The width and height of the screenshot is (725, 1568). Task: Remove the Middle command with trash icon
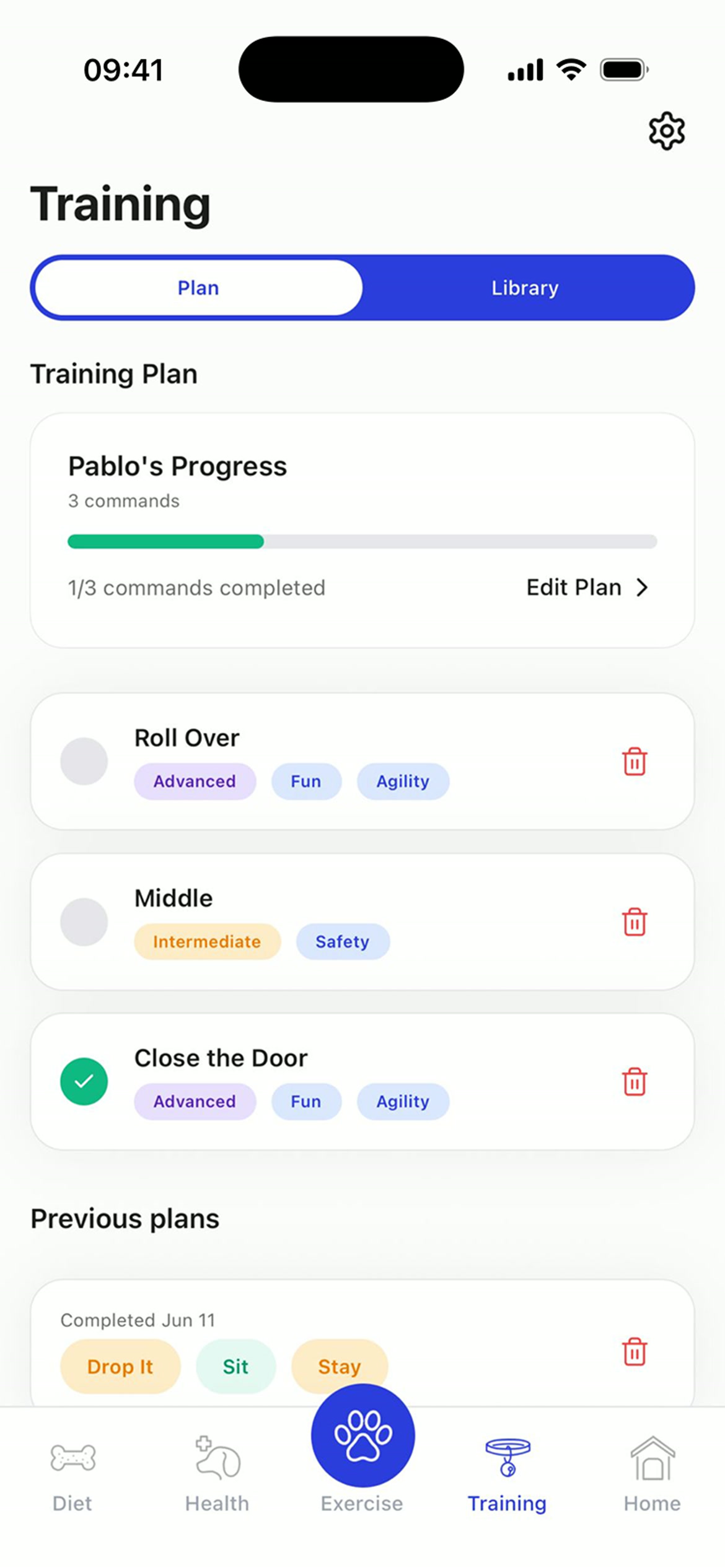[x=635, y=921]
